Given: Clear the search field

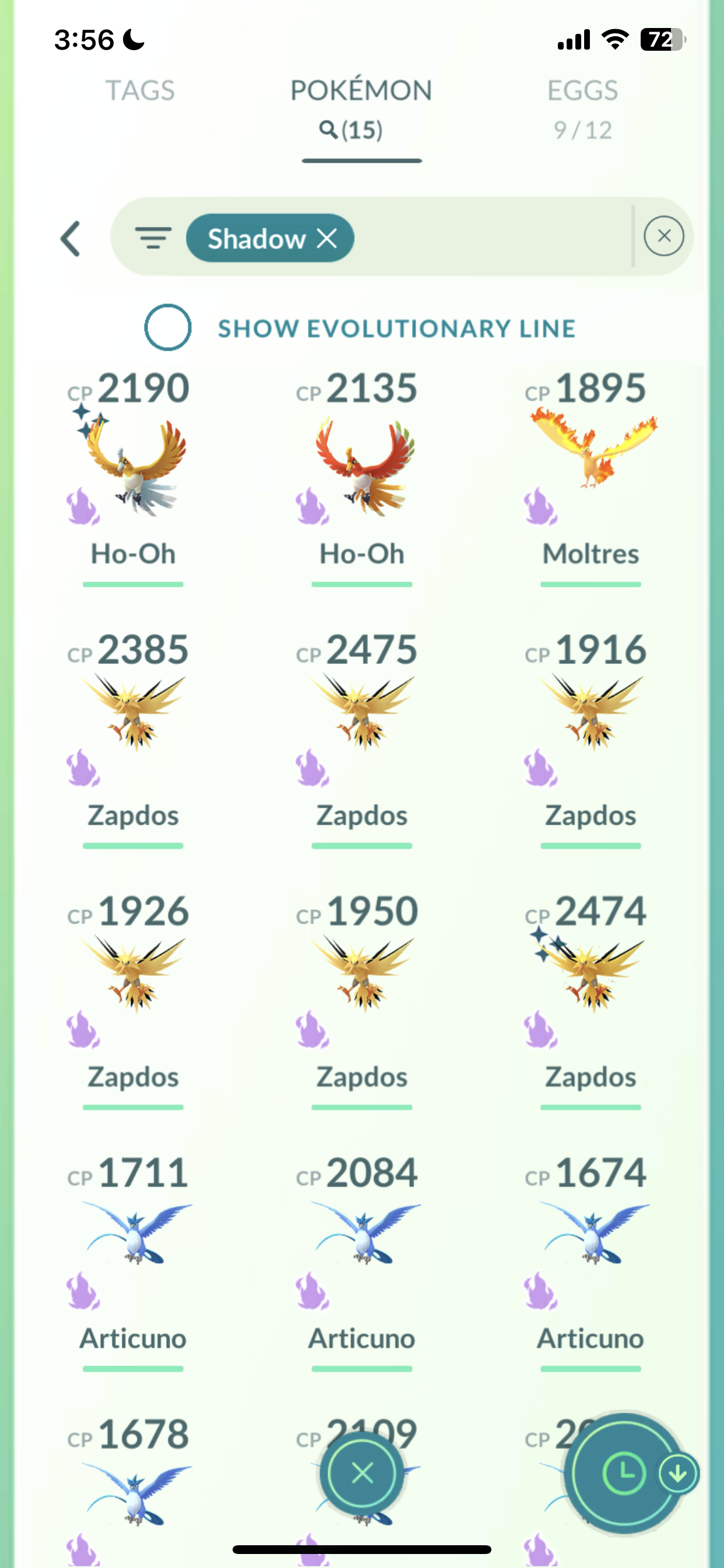Looking at the screenshot, I should [x=664, y=236].
